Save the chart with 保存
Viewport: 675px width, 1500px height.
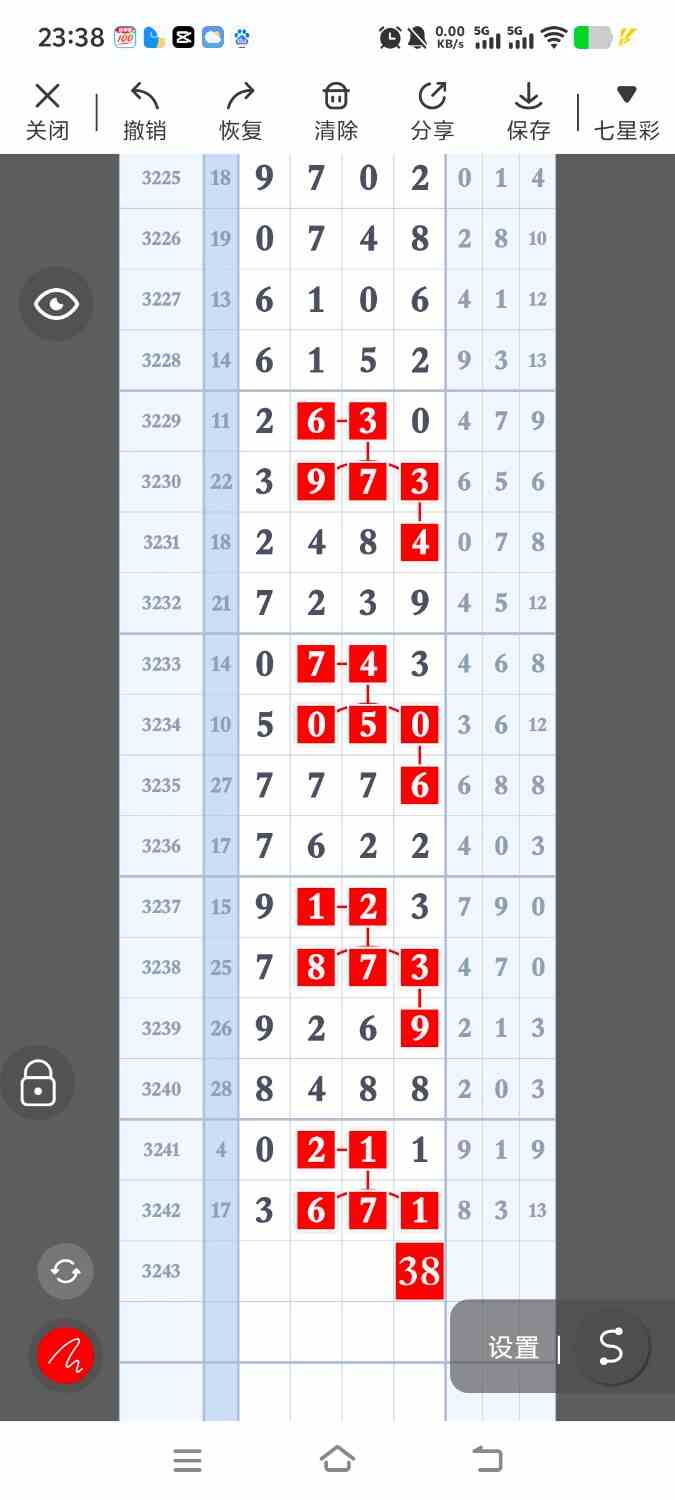tap(528, 111)
